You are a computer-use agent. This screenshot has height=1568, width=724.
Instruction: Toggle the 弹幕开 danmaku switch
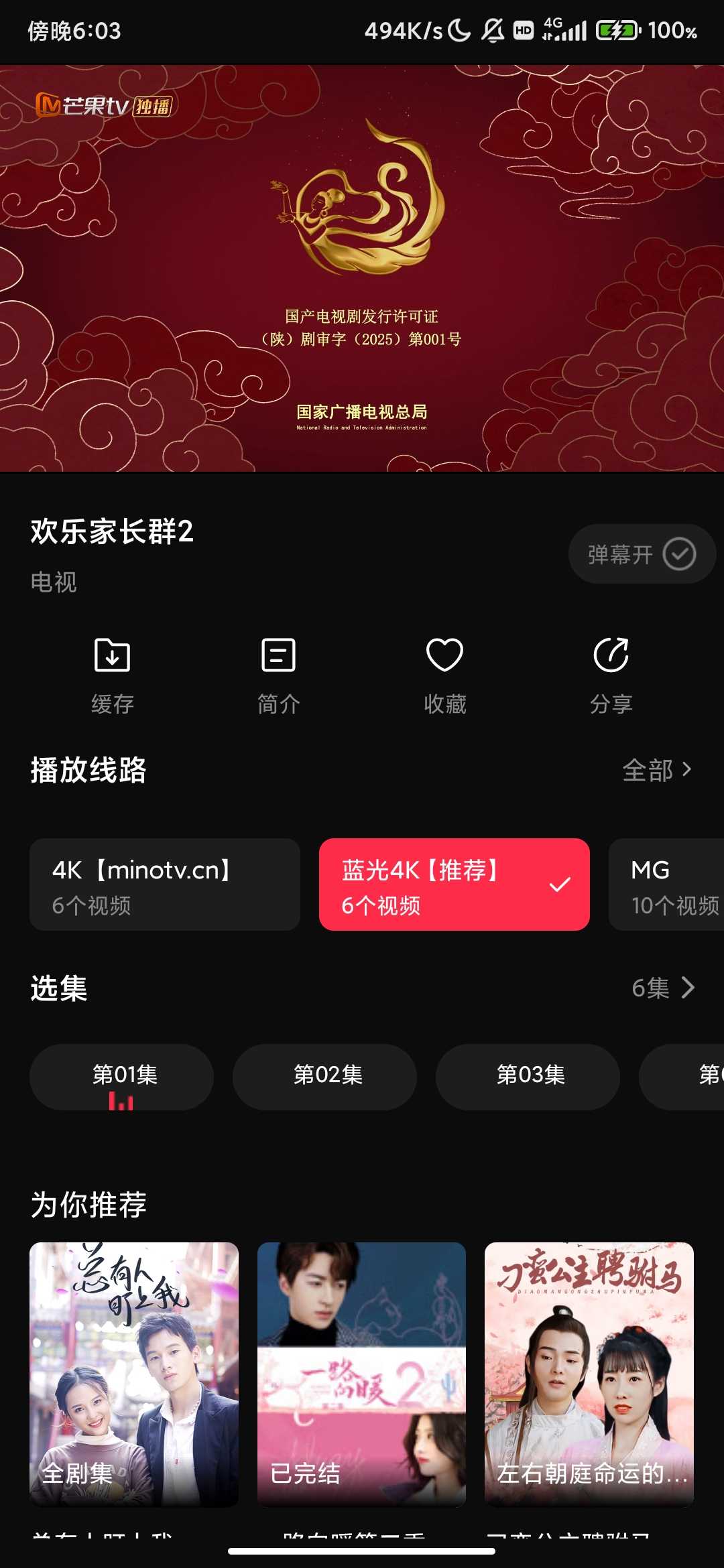coord(642,554)
